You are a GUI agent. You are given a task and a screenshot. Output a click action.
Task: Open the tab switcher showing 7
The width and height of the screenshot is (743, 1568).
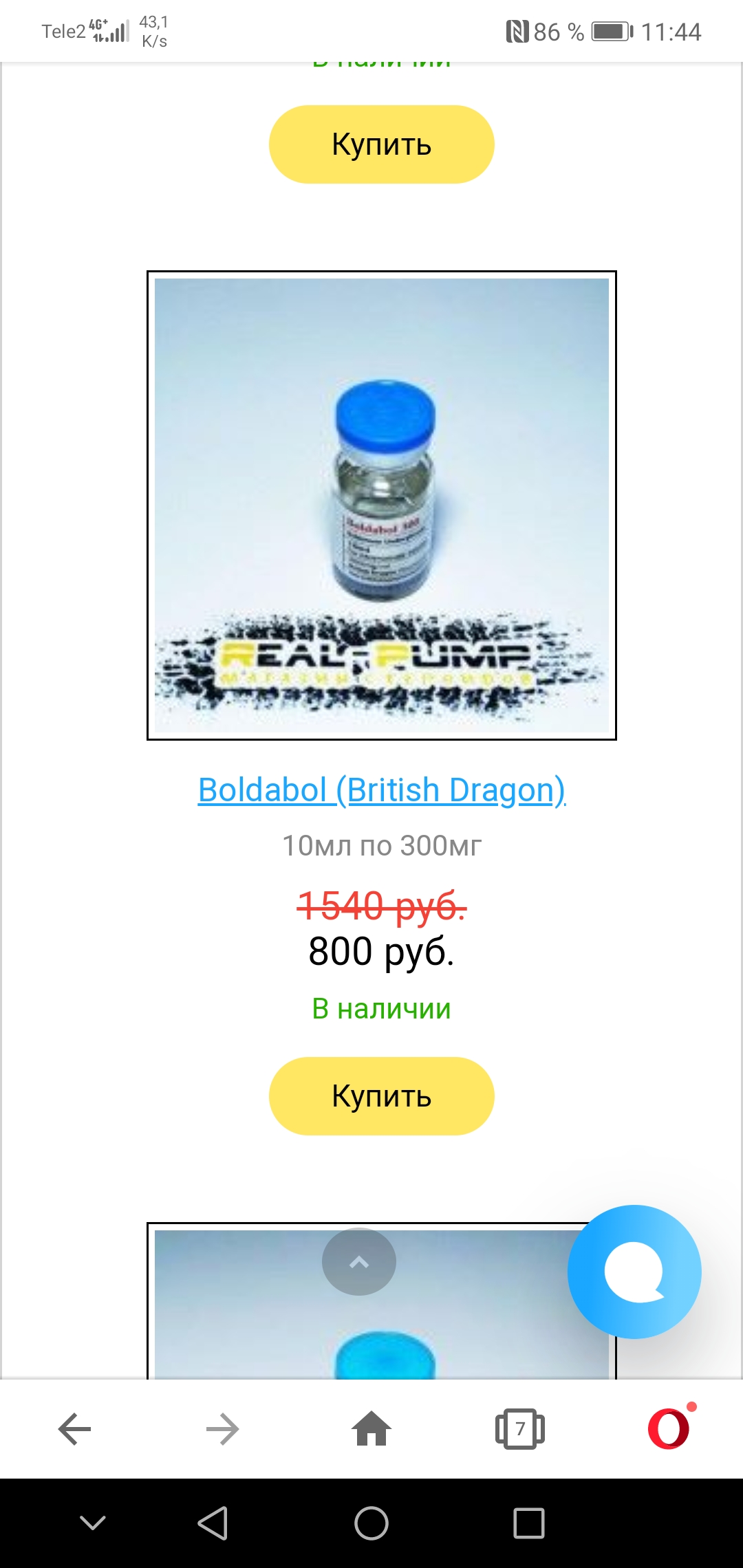520,1429
